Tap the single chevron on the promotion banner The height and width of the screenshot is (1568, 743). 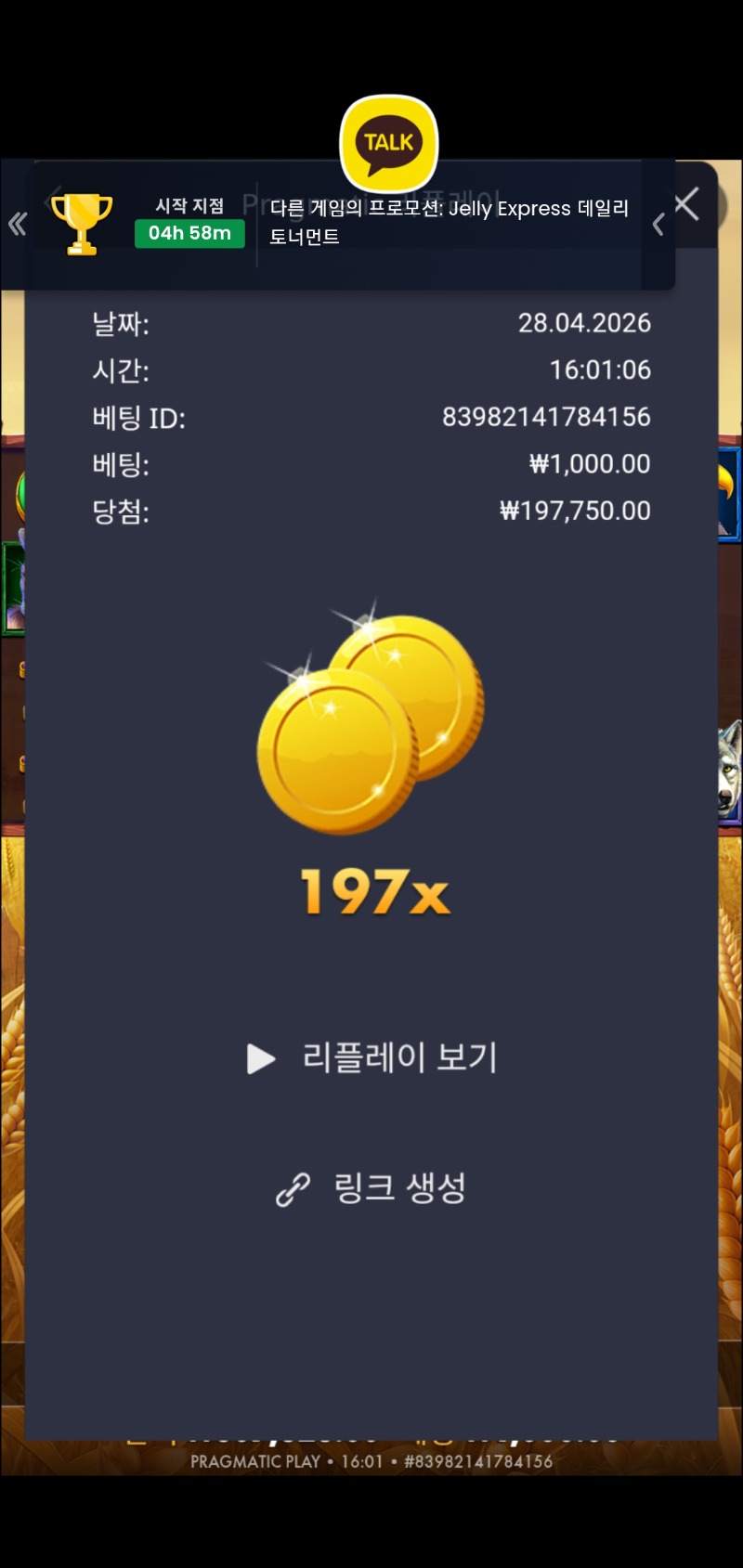(658, 225)
